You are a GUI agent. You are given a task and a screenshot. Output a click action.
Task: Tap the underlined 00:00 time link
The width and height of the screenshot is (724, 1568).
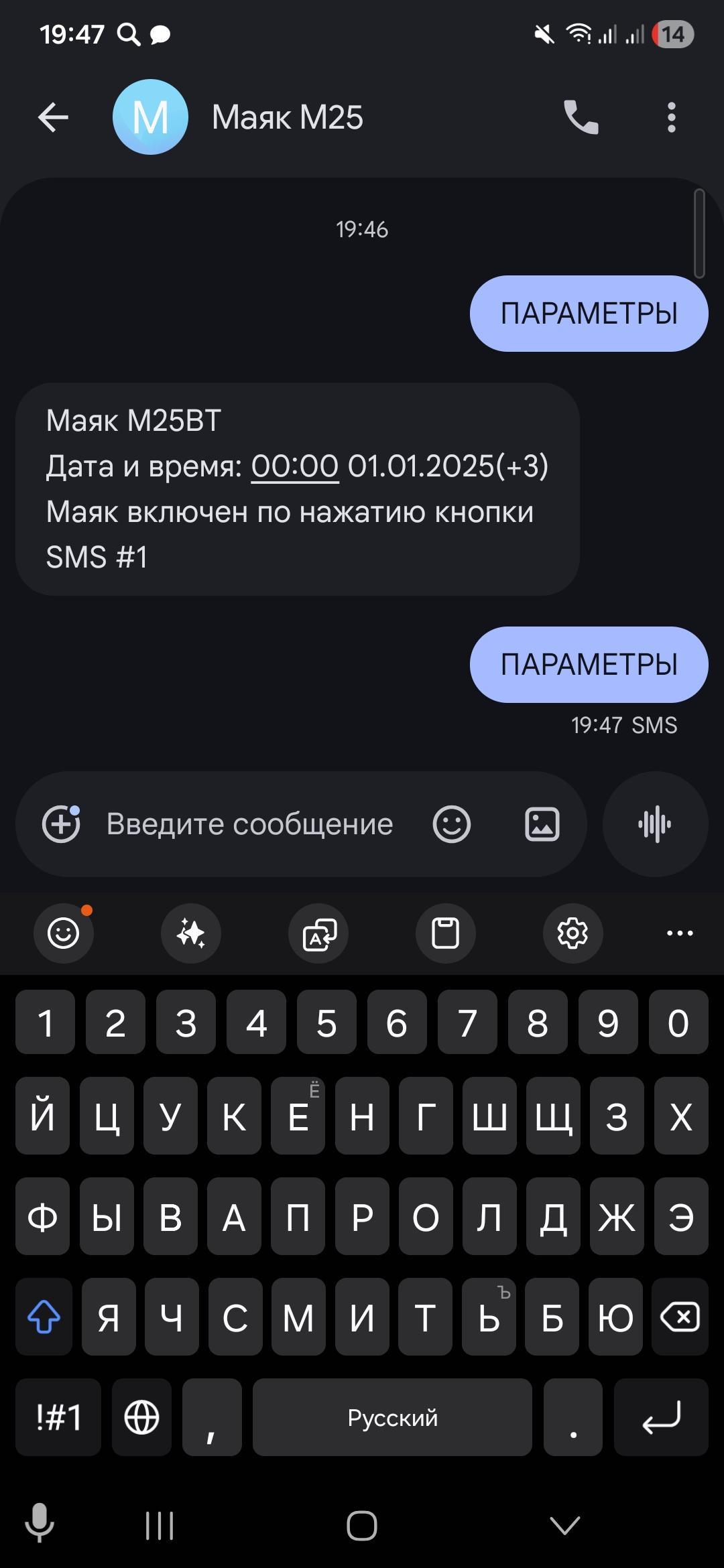295,466
